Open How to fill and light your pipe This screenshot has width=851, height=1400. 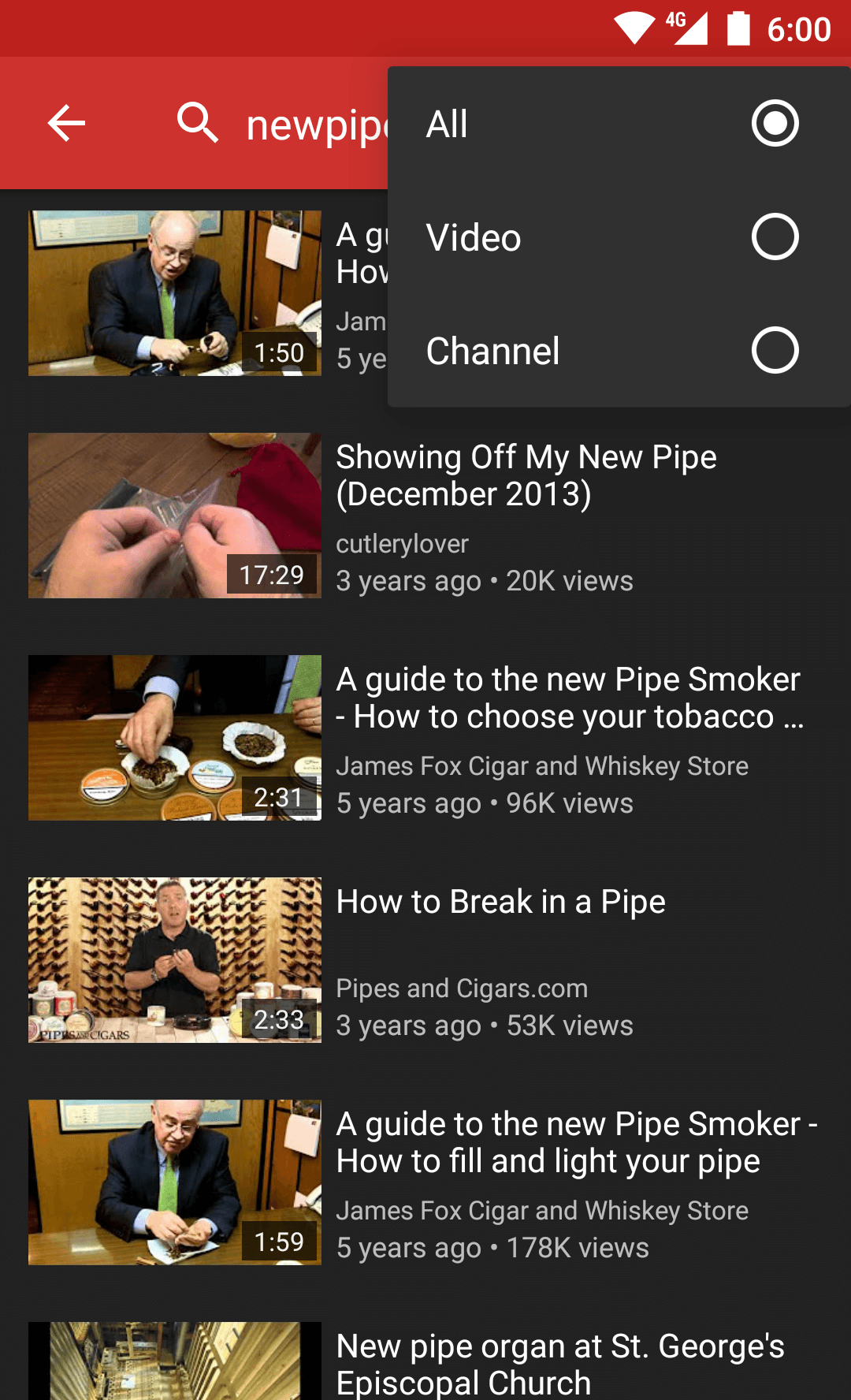(x=425, y=1182)
